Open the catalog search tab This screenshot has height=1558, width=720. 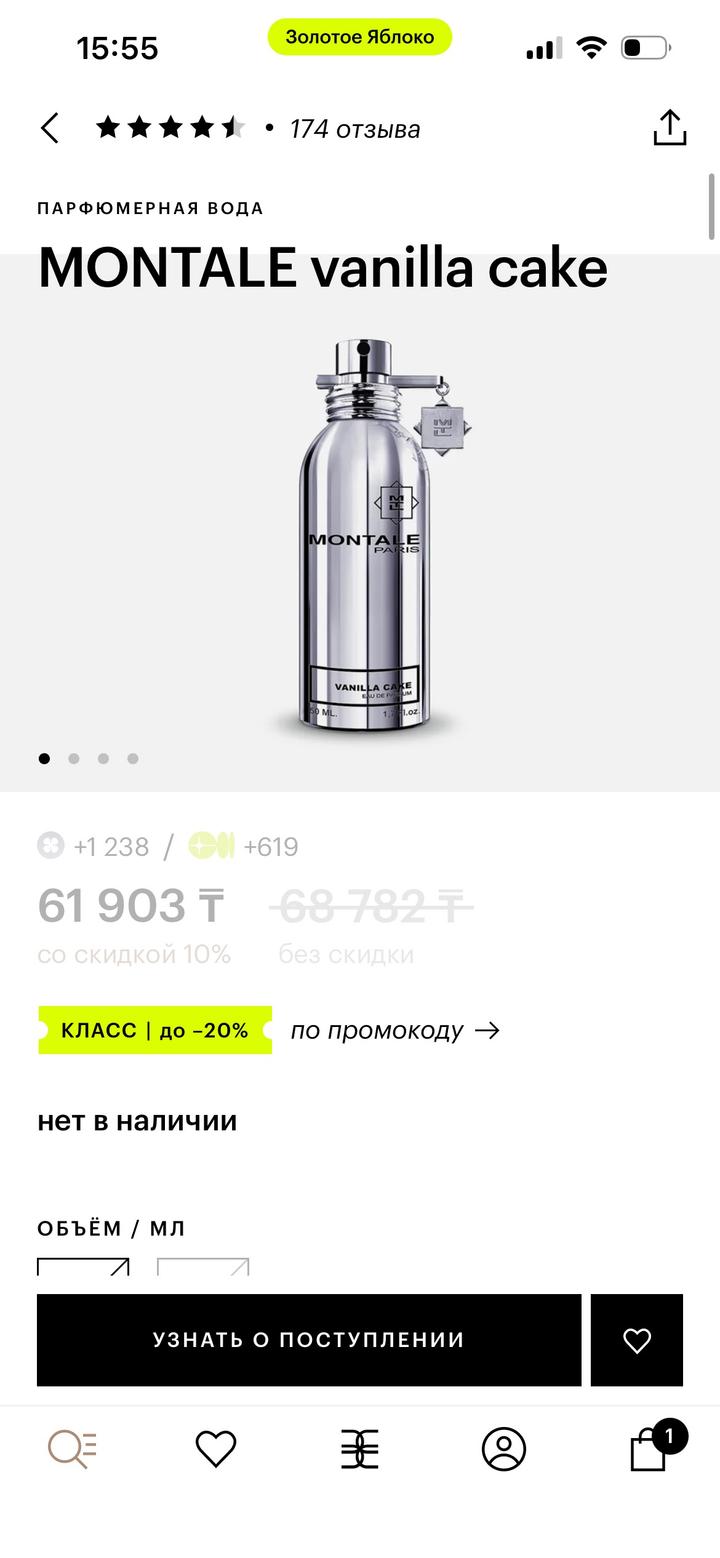pyautogui.click(x=73, y=1448)
